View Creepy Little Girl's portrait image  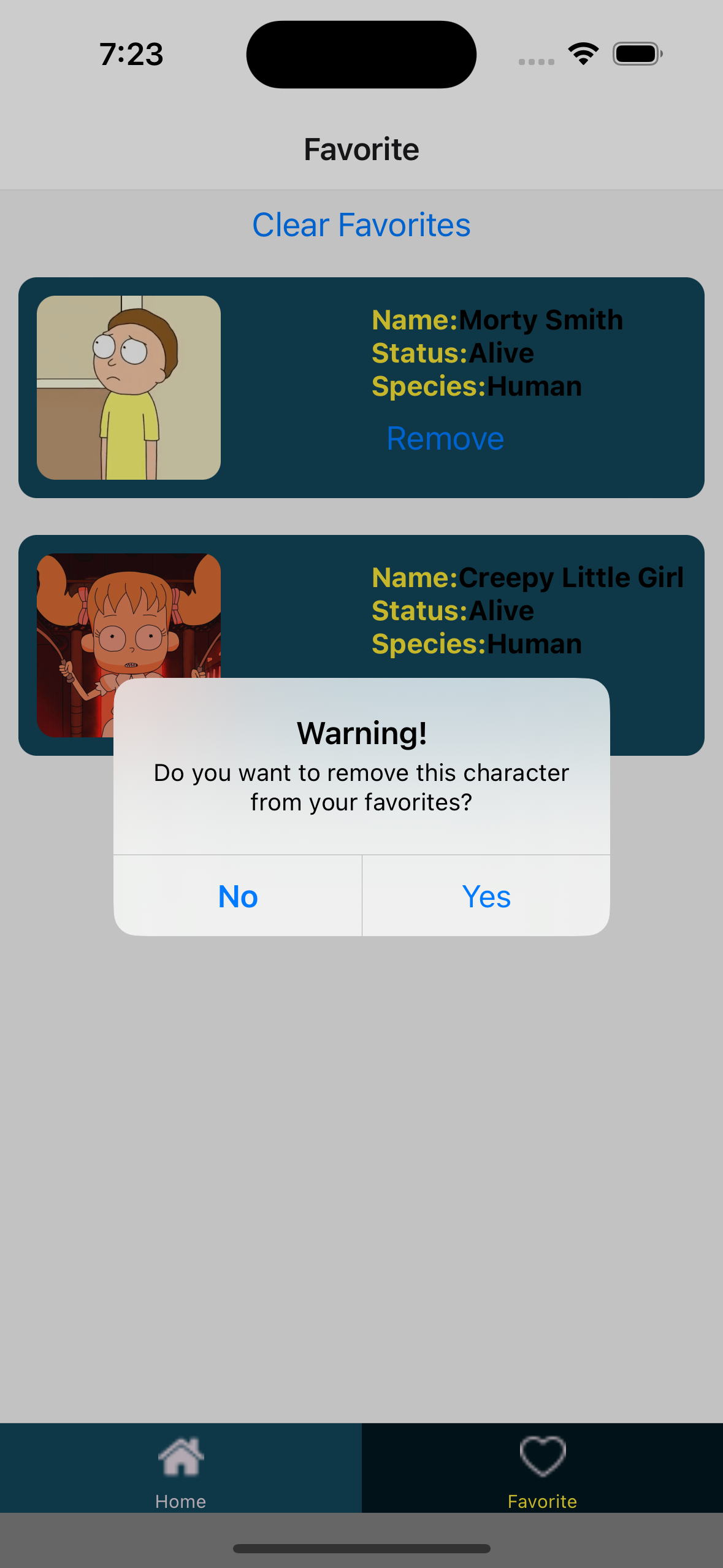click(x=129, y=644)
